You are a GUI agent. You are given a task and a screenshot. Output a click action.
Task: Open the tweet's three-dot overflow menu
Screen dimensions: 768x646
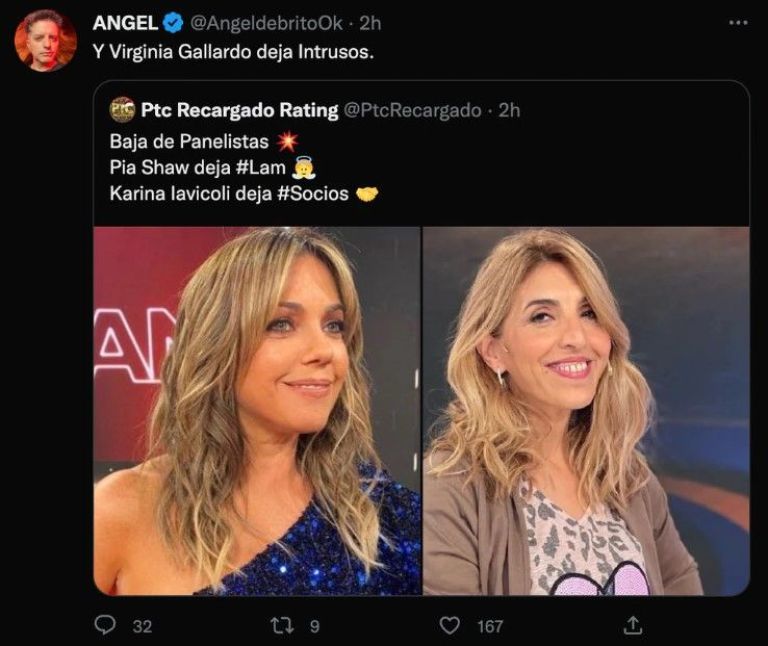point(738,22)
